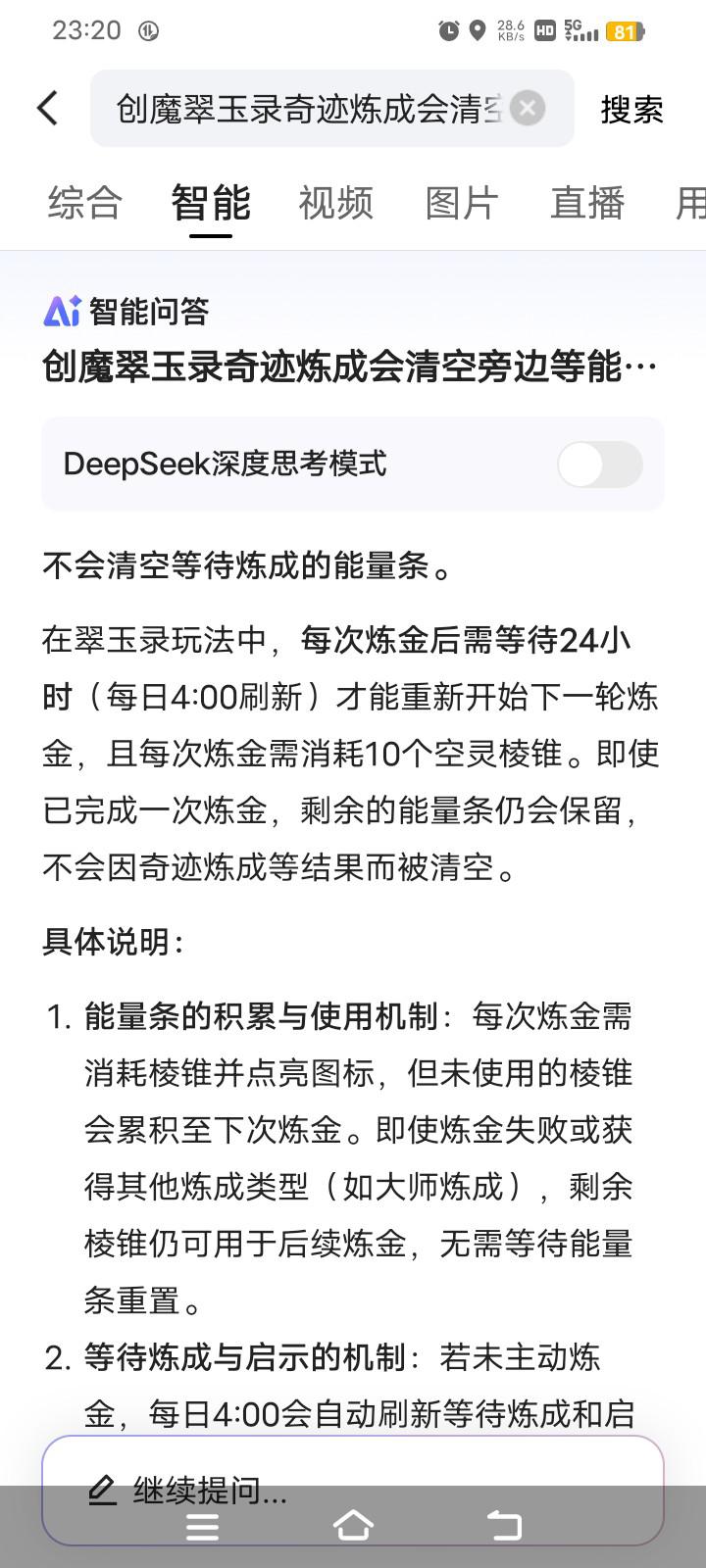
Task: Tap the location icon in the status bar
Action: (x=478, y=29)
